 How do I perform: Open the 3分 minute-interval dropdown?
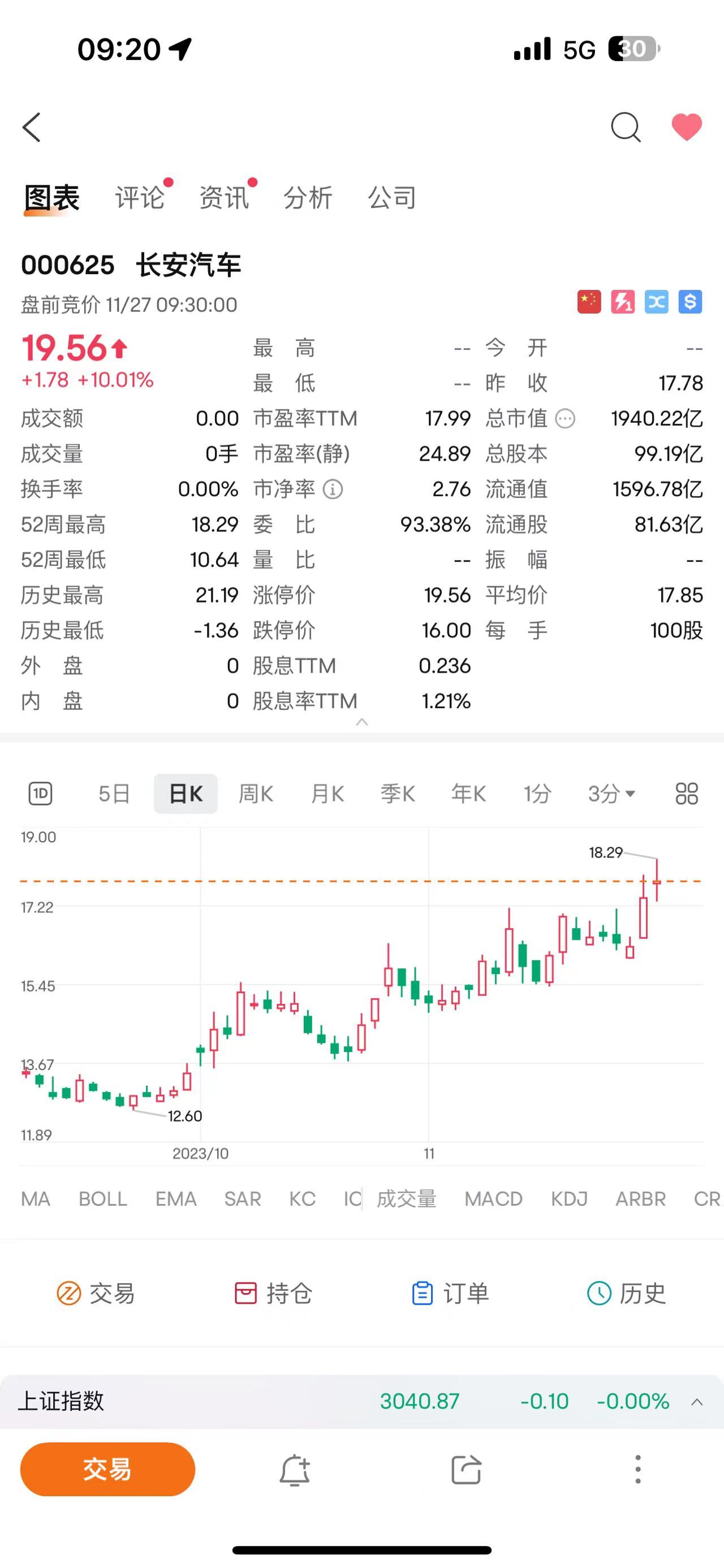[611, 794]
